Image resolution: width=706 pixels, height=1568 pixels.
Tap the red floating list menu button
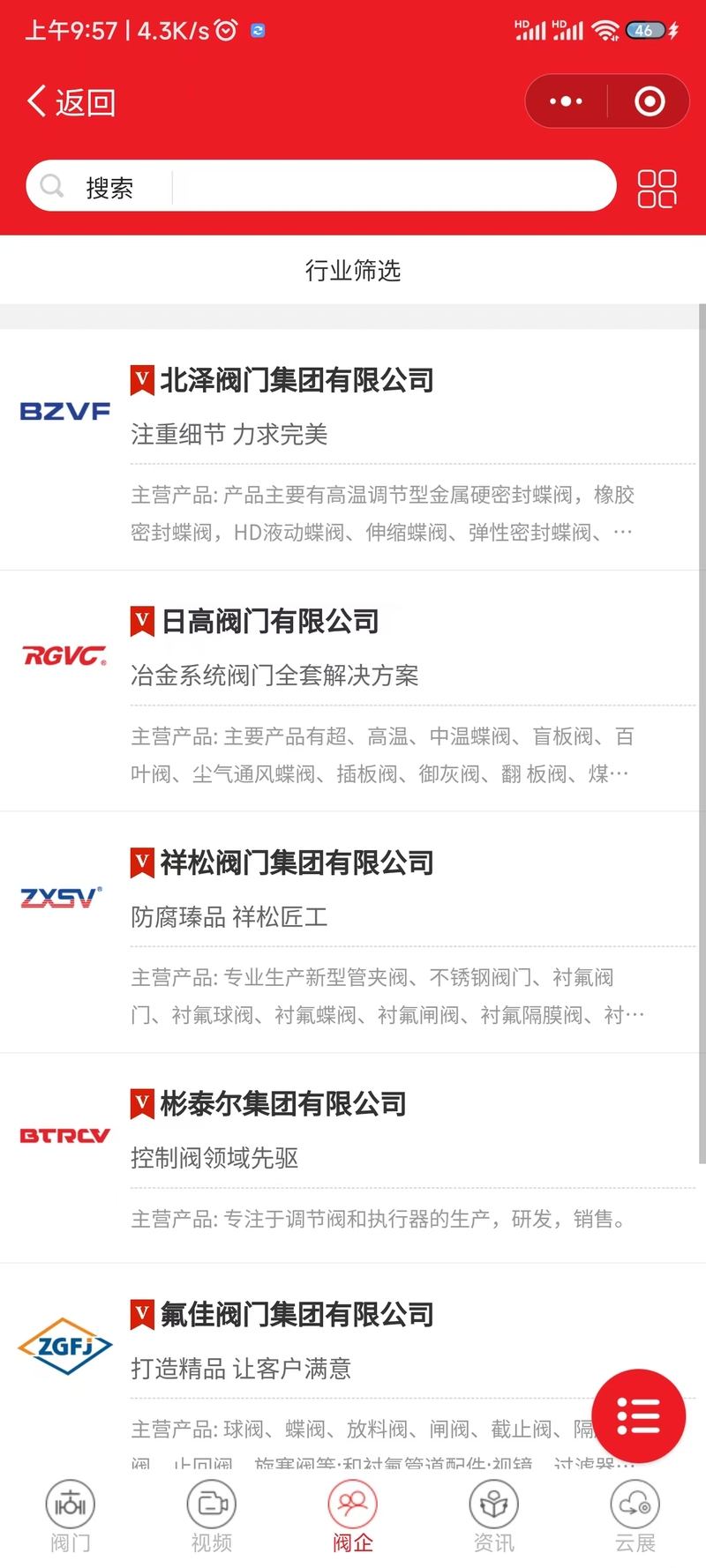click(638, 1415)
